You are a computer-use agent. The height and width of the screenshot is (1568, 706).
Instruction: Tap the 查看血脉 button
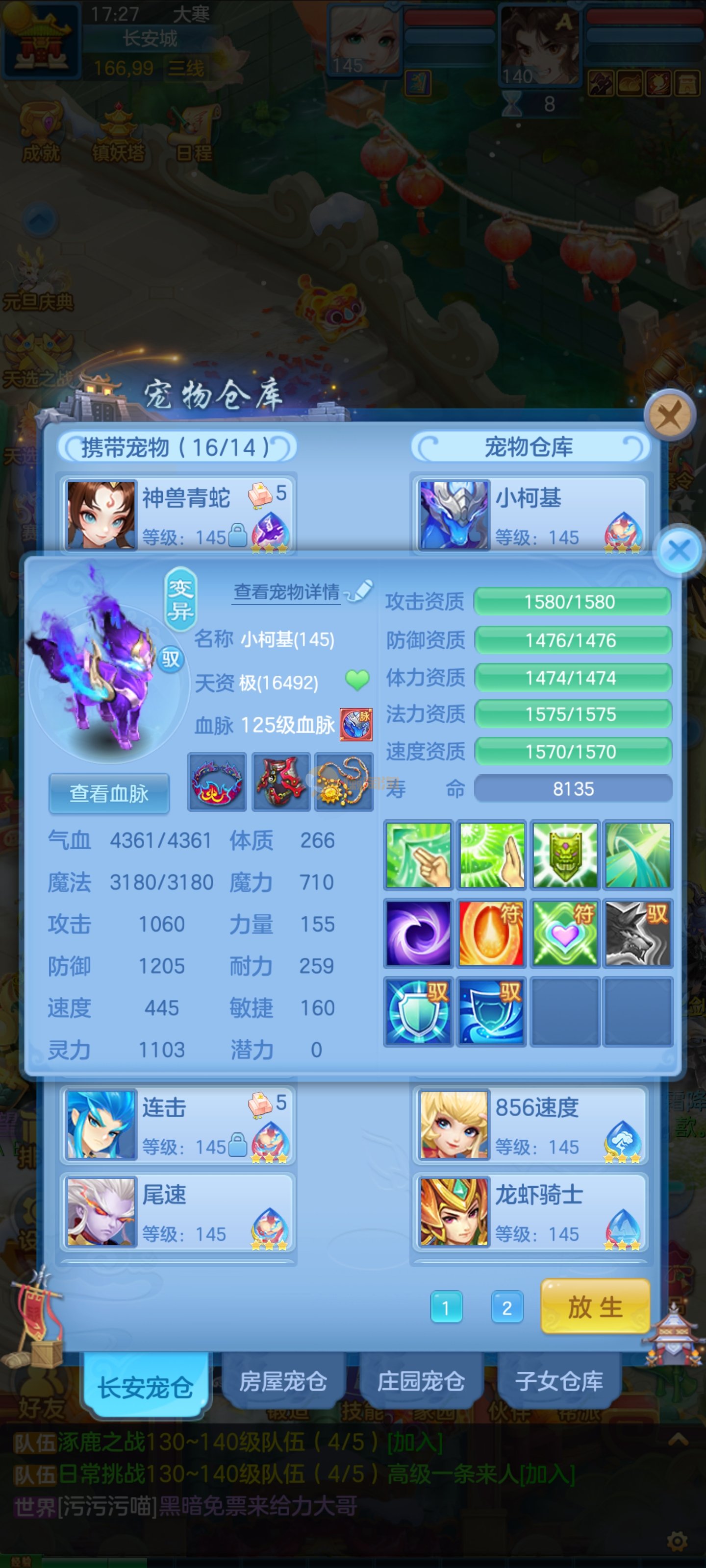pyautogui.click(x=109, y=793)
